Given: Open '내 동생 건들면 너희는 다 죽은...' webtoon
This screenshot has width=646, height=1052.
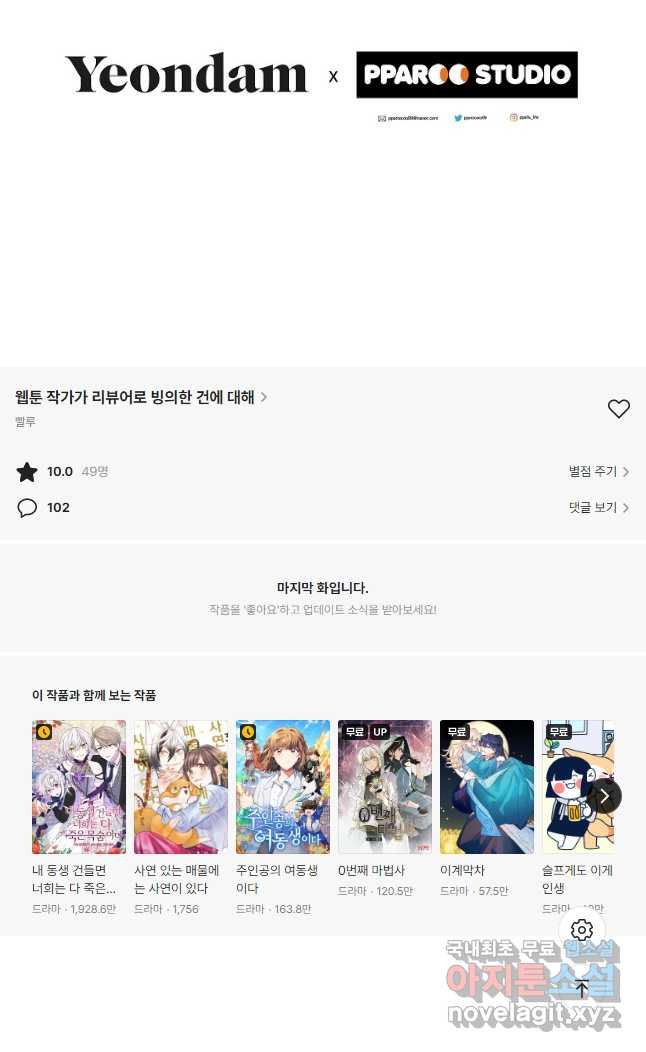Looking at the screenshot, I should [x=79, y=786].
